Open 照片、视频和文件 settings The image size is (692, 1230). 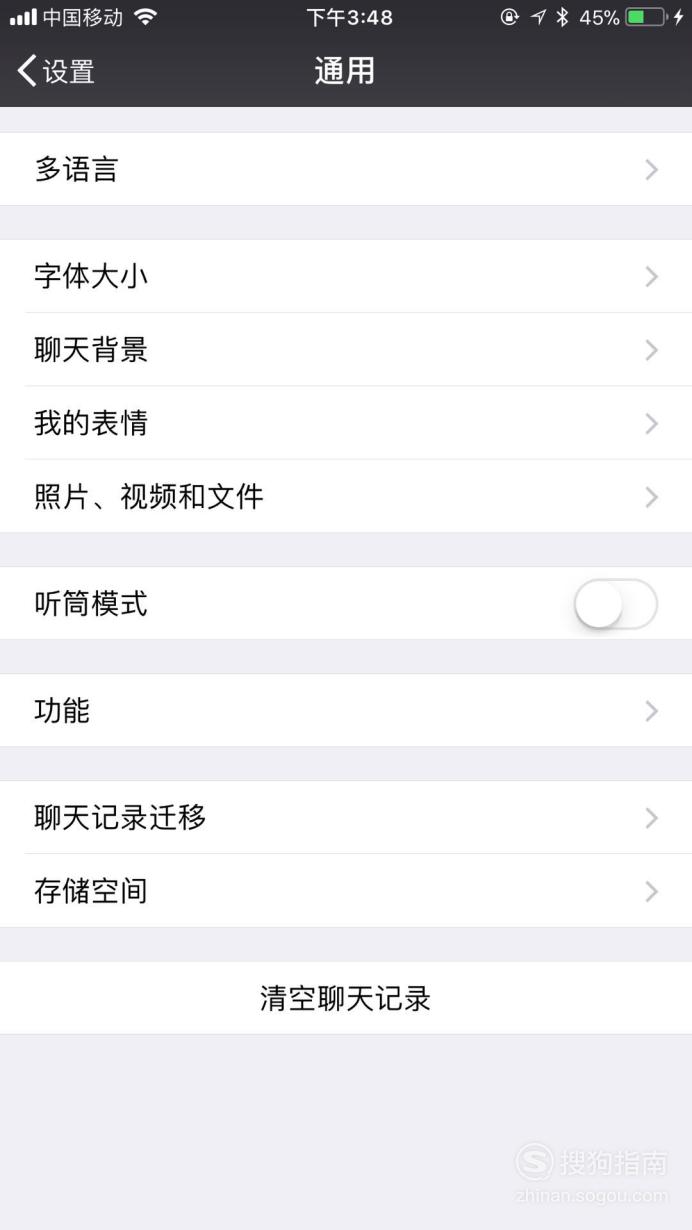[346, 496]
